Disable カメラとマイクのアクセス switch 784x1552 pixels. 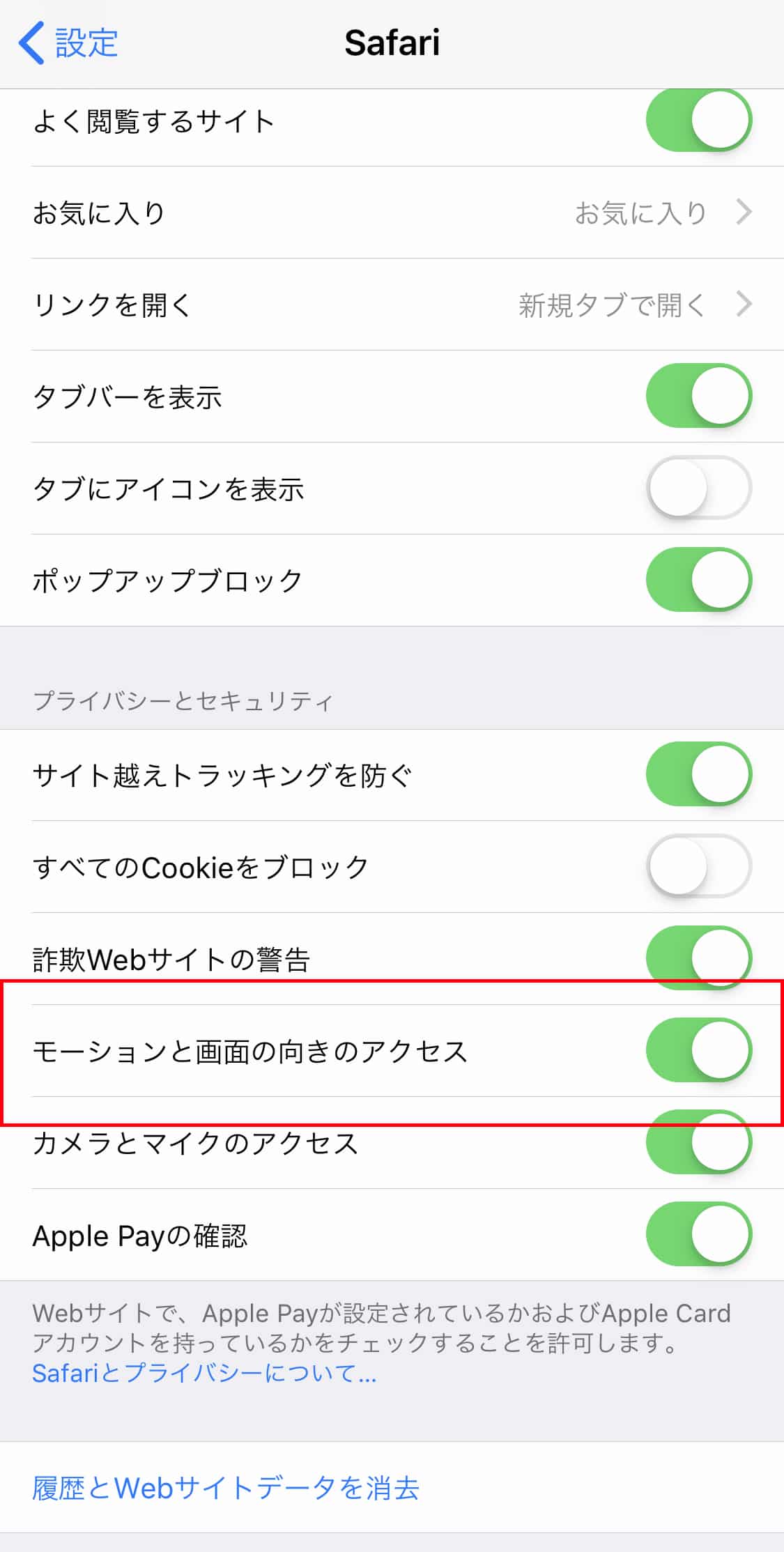tap(698, 1143)
